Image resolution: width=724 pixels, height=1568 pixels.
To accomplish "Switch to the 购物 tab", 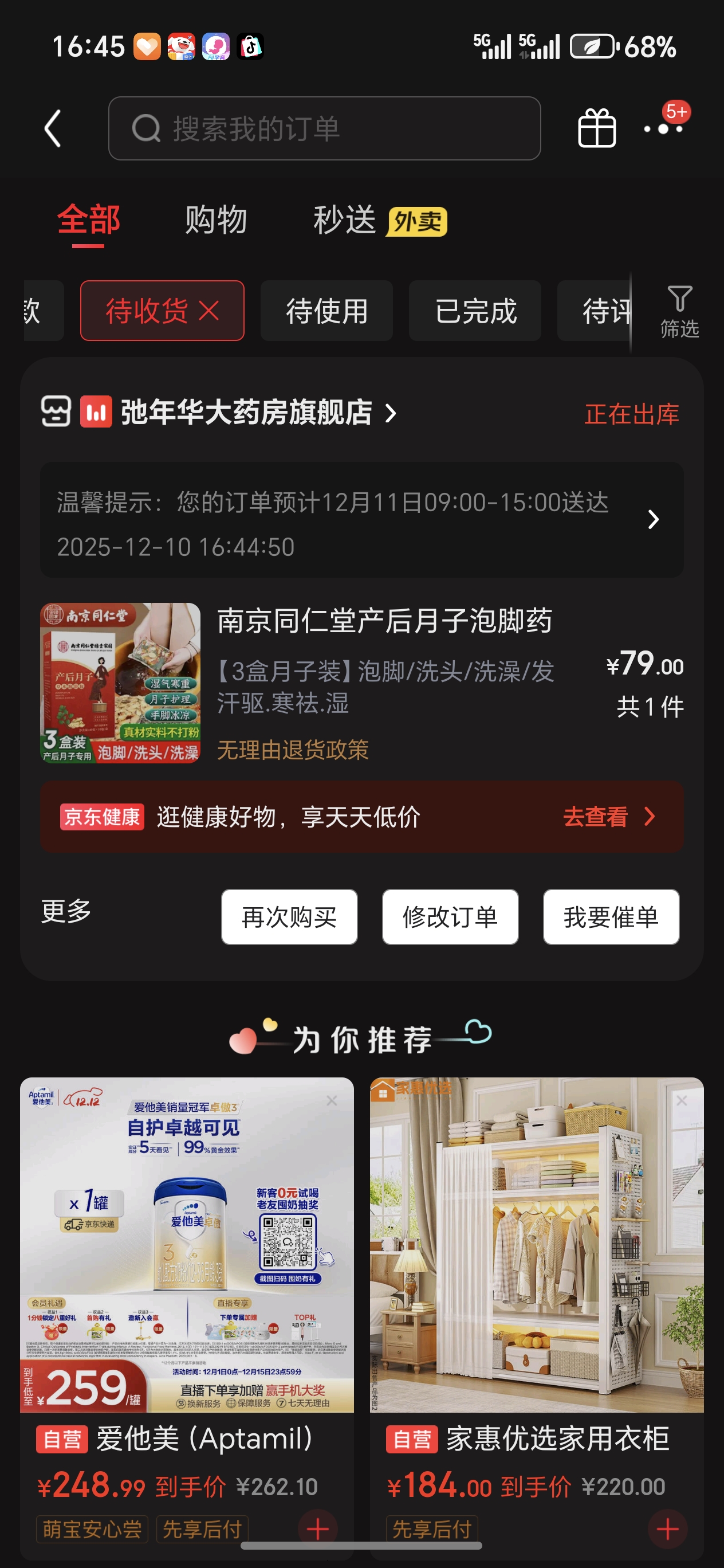I will point(216,220).
